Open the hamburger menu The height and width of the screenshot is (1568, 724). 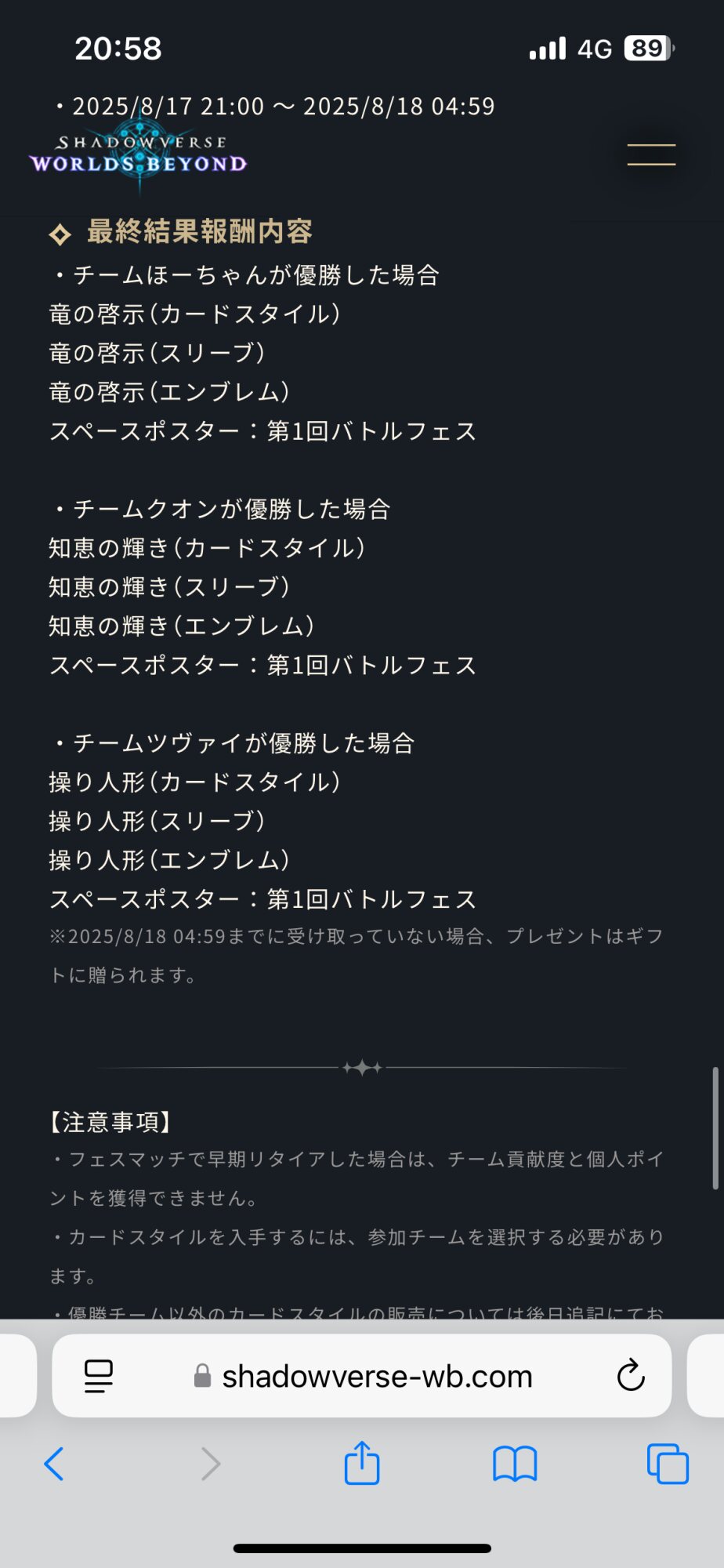click(x=651, y=154)
